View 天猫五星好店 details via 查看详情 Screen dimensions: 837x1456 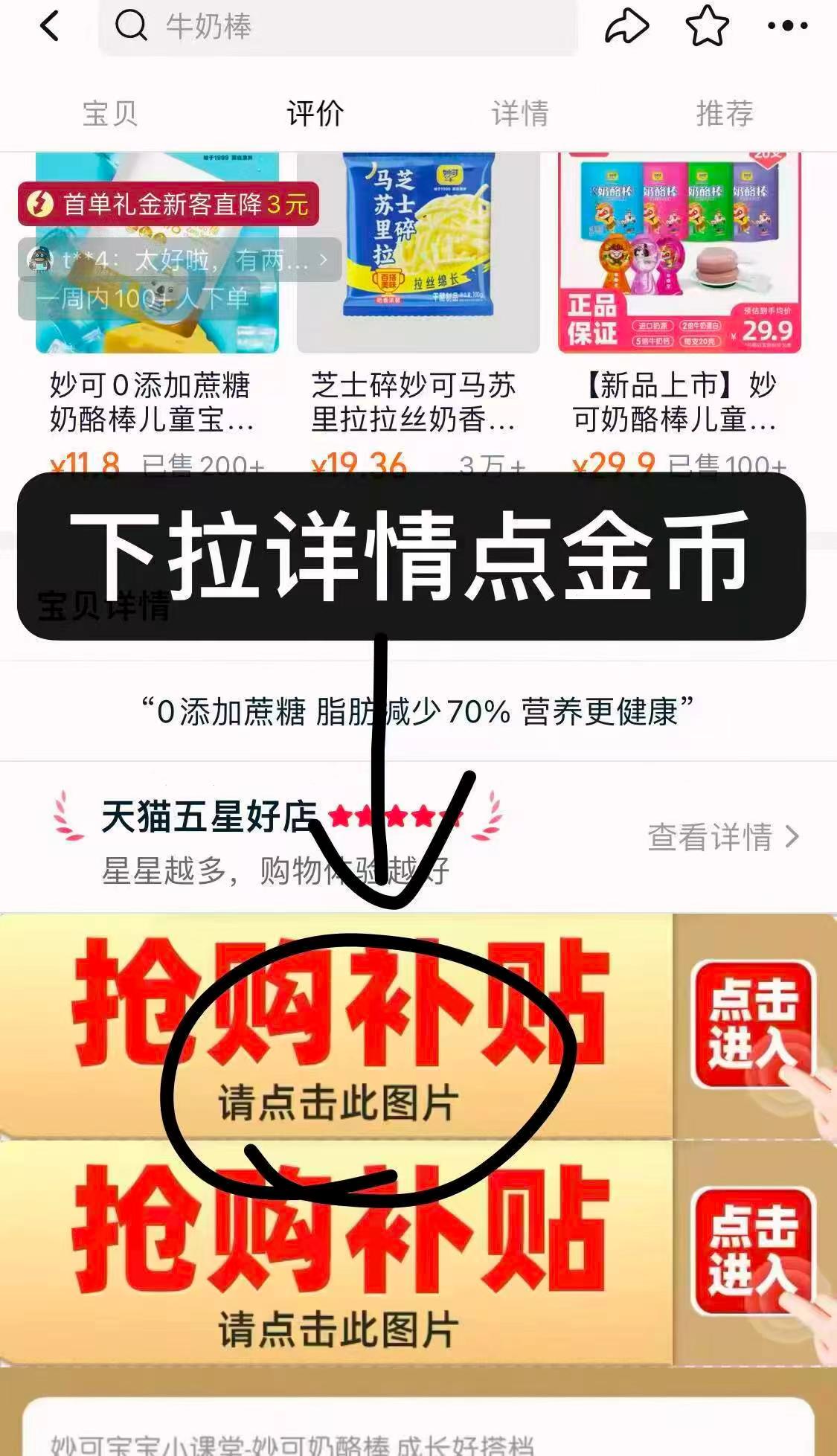(x=722, y=838)
